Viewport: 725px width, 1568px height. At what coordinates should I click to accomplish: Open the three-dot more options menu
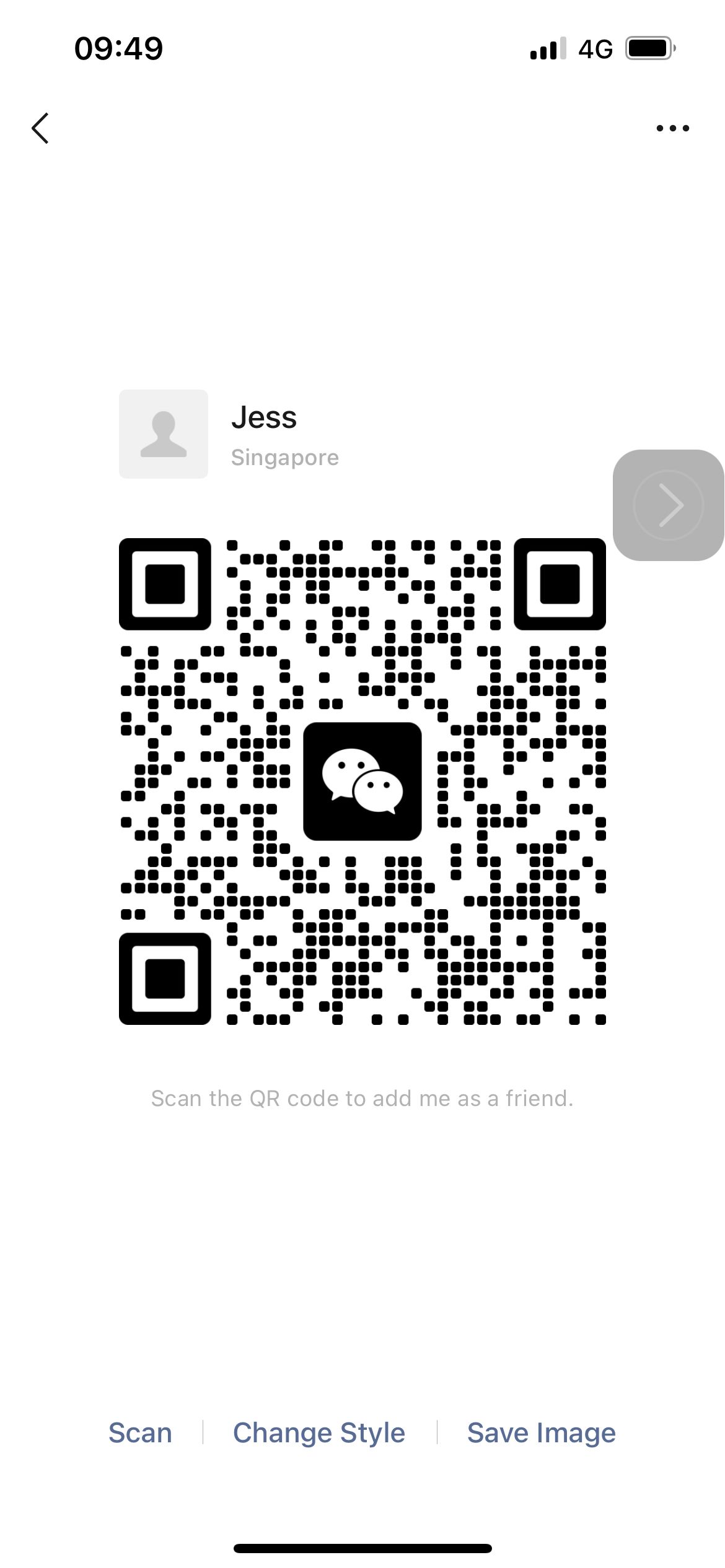point(672,128)
